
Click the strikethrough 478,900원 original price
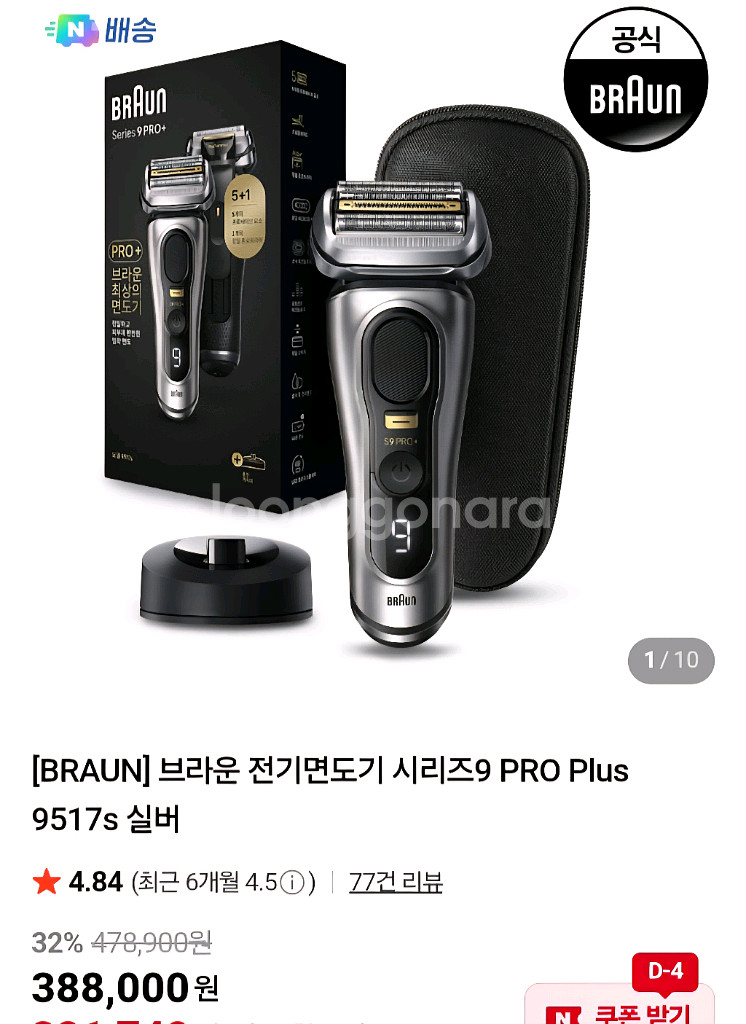[x=151, y=943]
